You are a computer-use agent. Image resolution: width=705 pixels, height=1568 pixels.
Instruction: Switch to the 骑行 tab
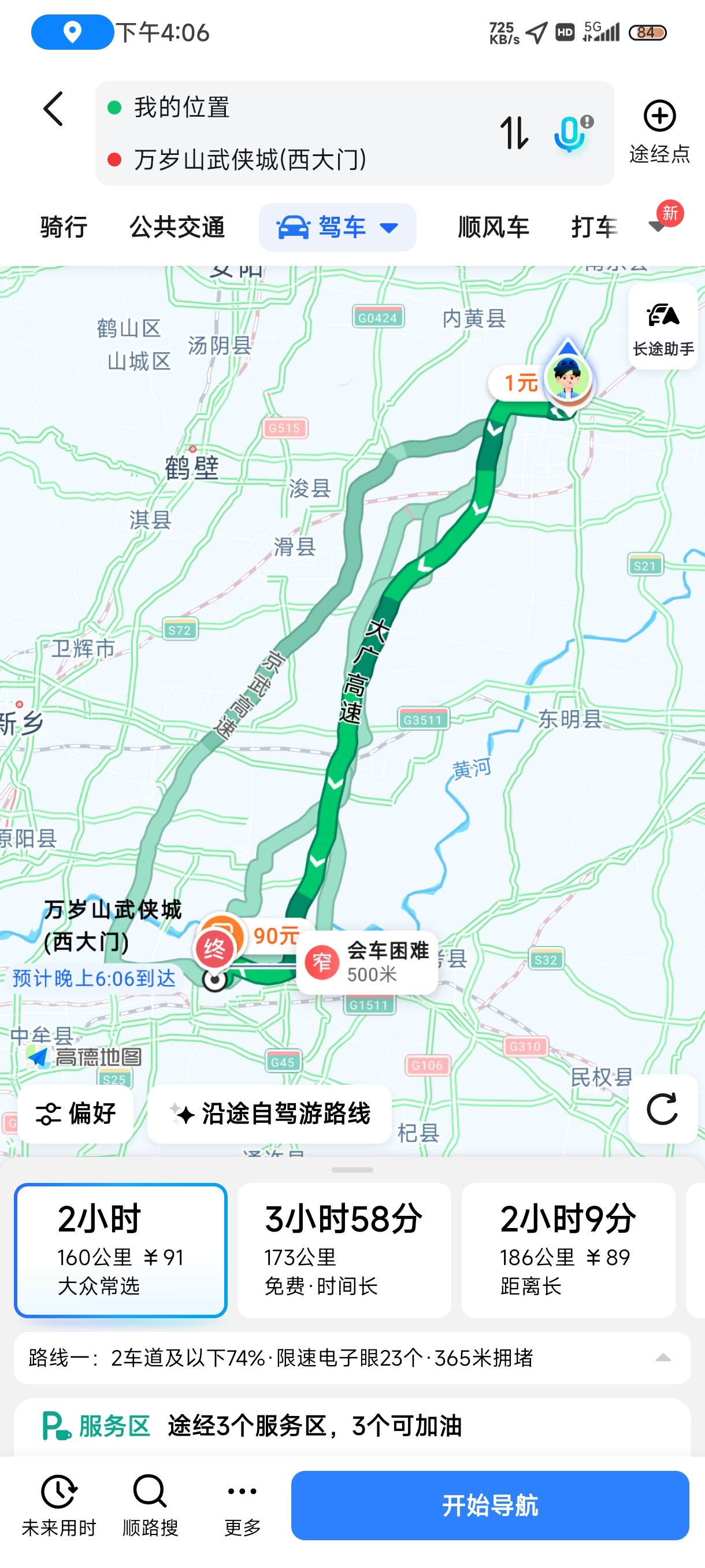click(x=64, y=228)
